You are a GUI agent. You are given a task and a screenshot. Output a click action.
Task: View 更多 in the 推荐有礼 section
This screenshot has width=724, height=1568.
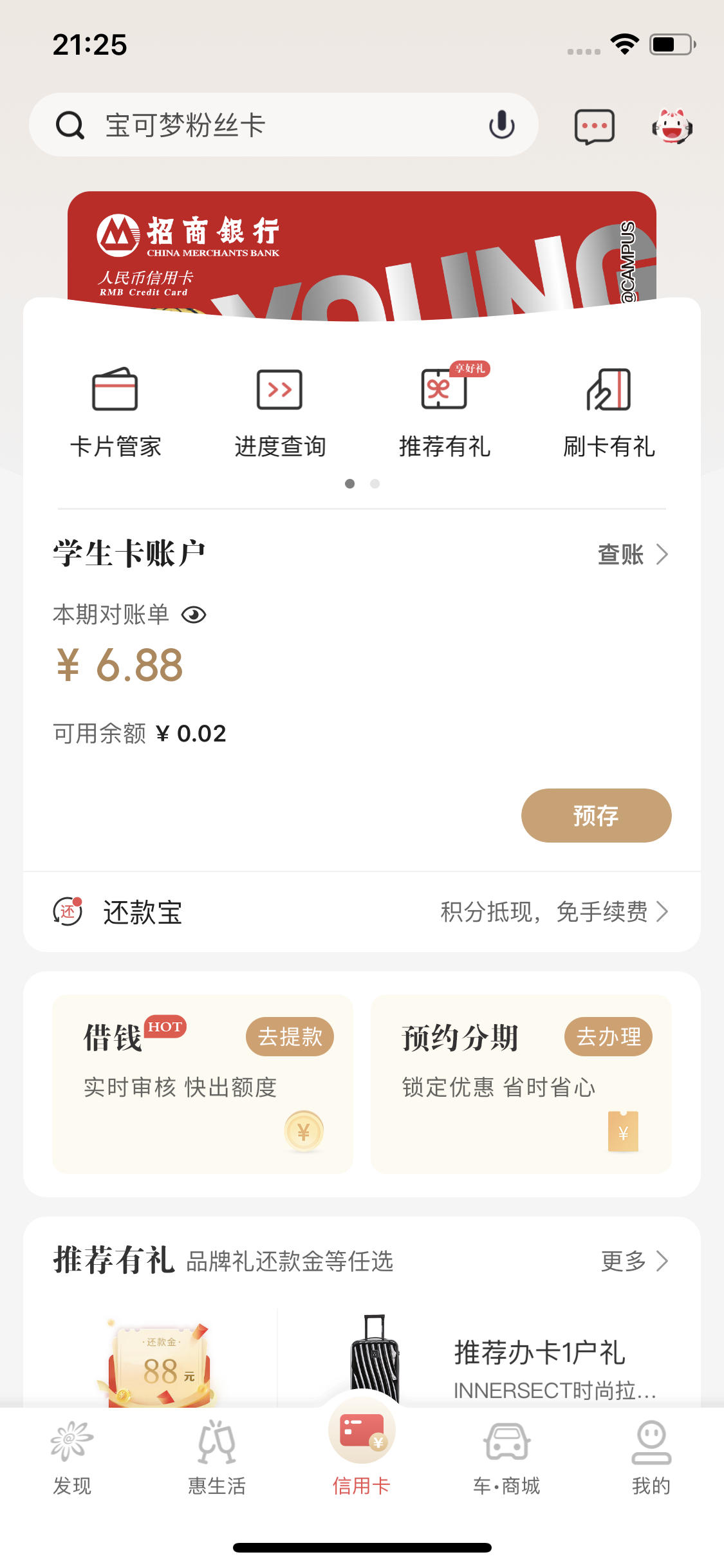[635, 1261]
